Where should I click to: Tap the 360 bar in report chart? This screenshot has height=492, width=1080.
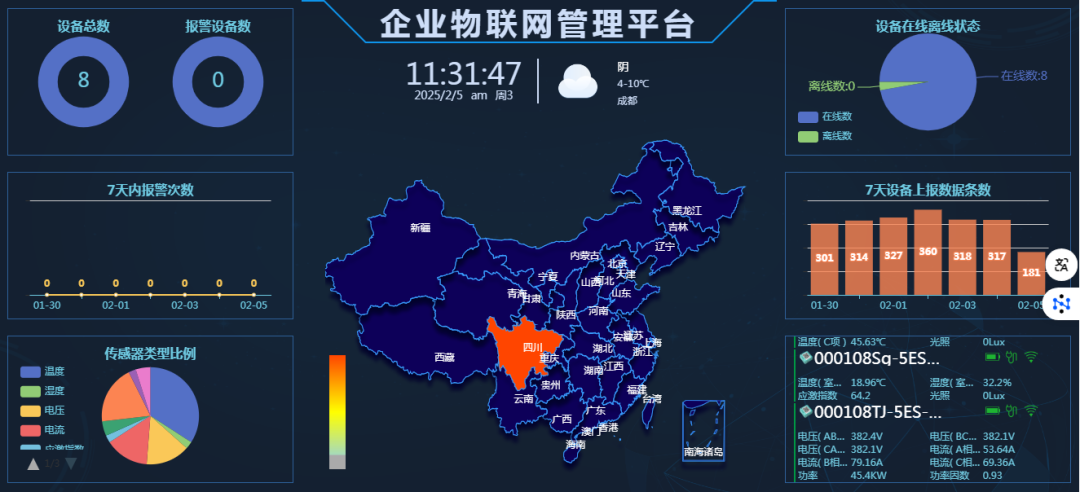(928, 252)
